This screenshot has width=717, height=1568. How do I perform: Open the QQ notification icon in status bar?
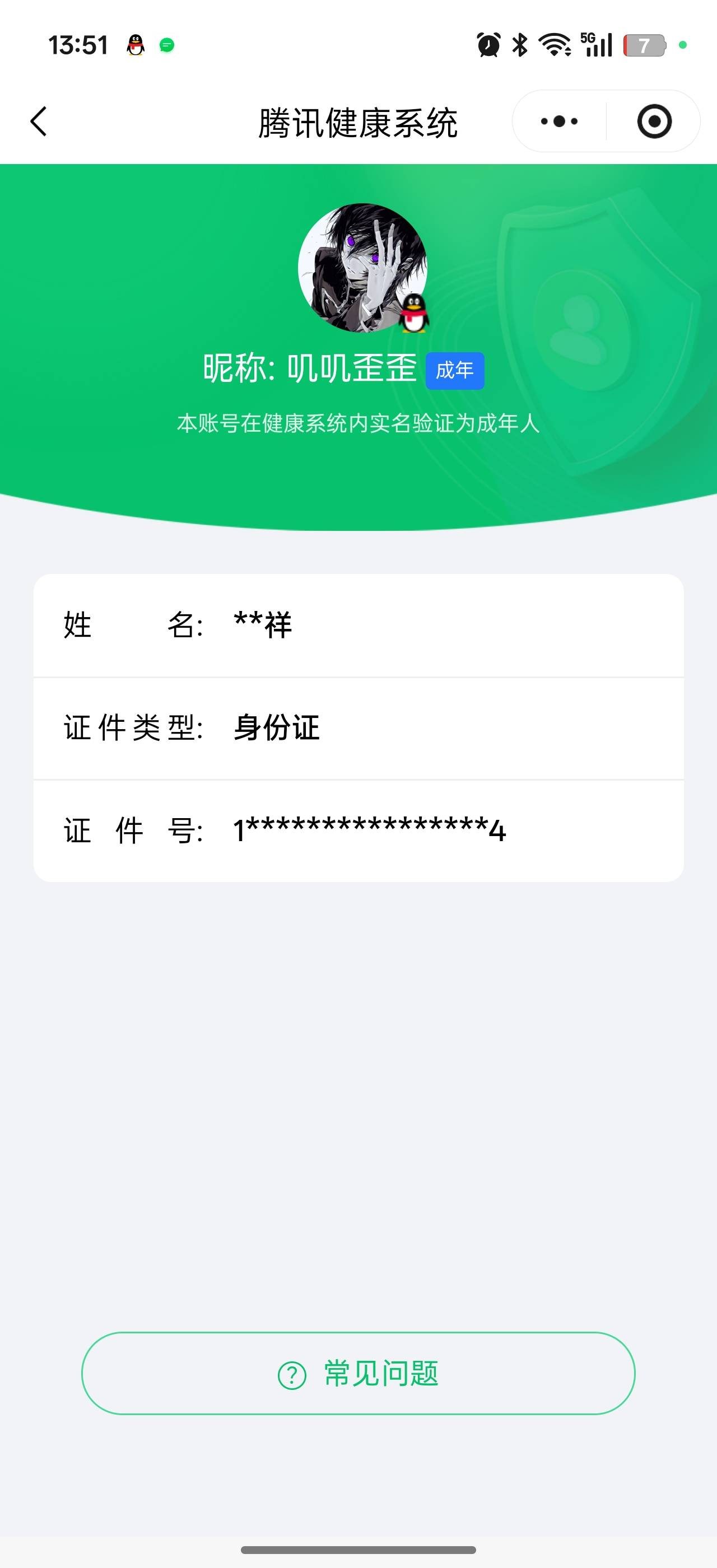(x=136, y=45)
